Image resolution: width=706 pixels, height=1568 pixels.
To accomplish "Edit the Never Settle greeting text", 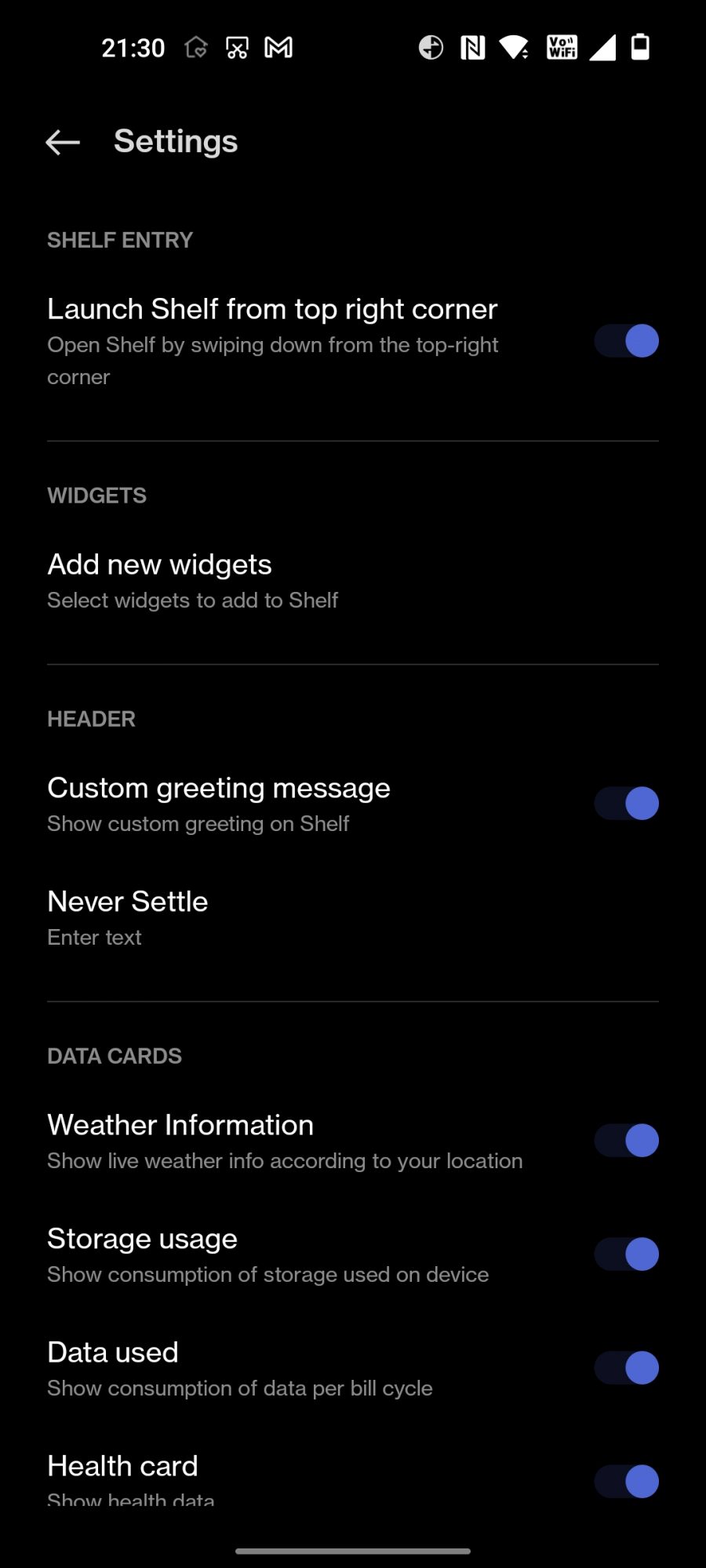I will click(x=128, y=917).
